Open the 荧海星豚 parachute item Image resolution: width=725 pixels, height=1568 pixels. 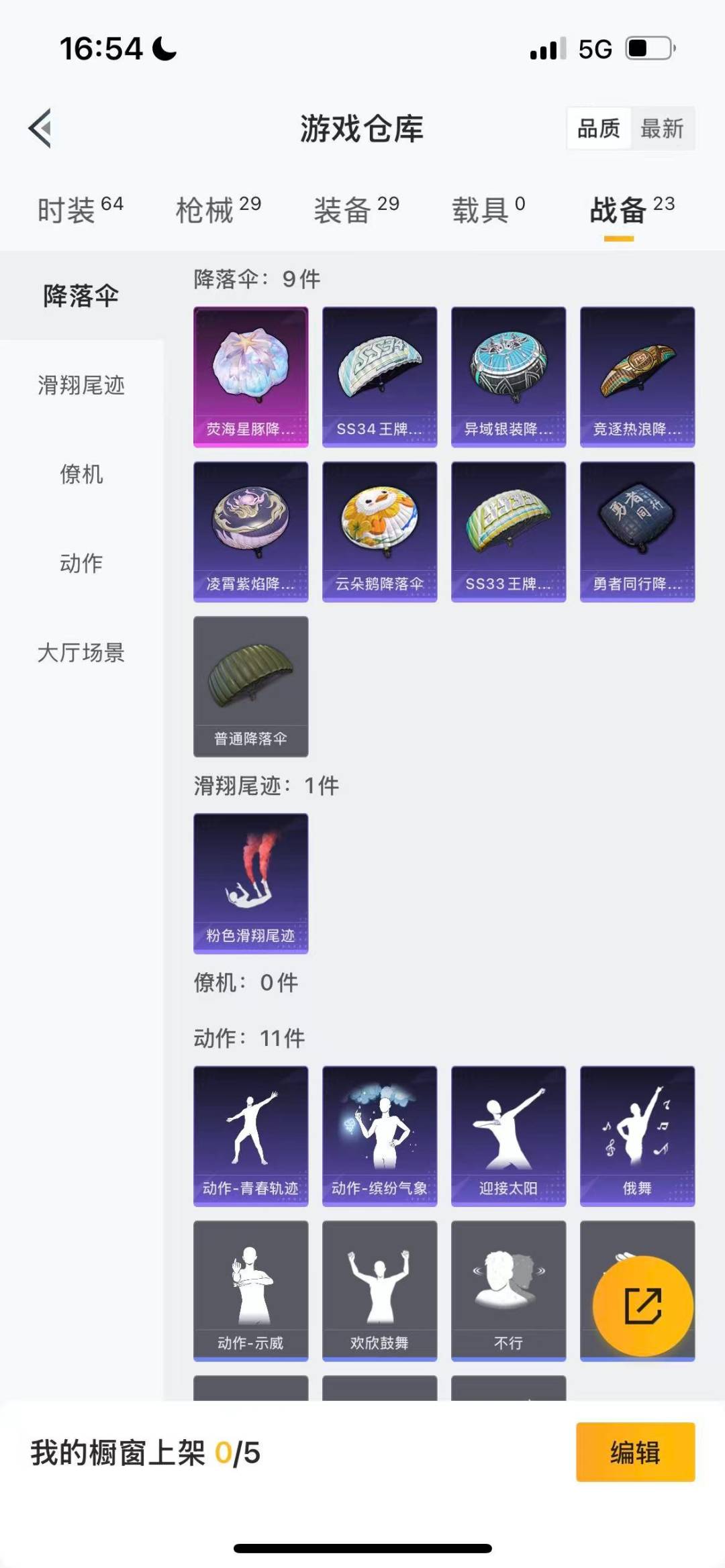click(251, 376)
